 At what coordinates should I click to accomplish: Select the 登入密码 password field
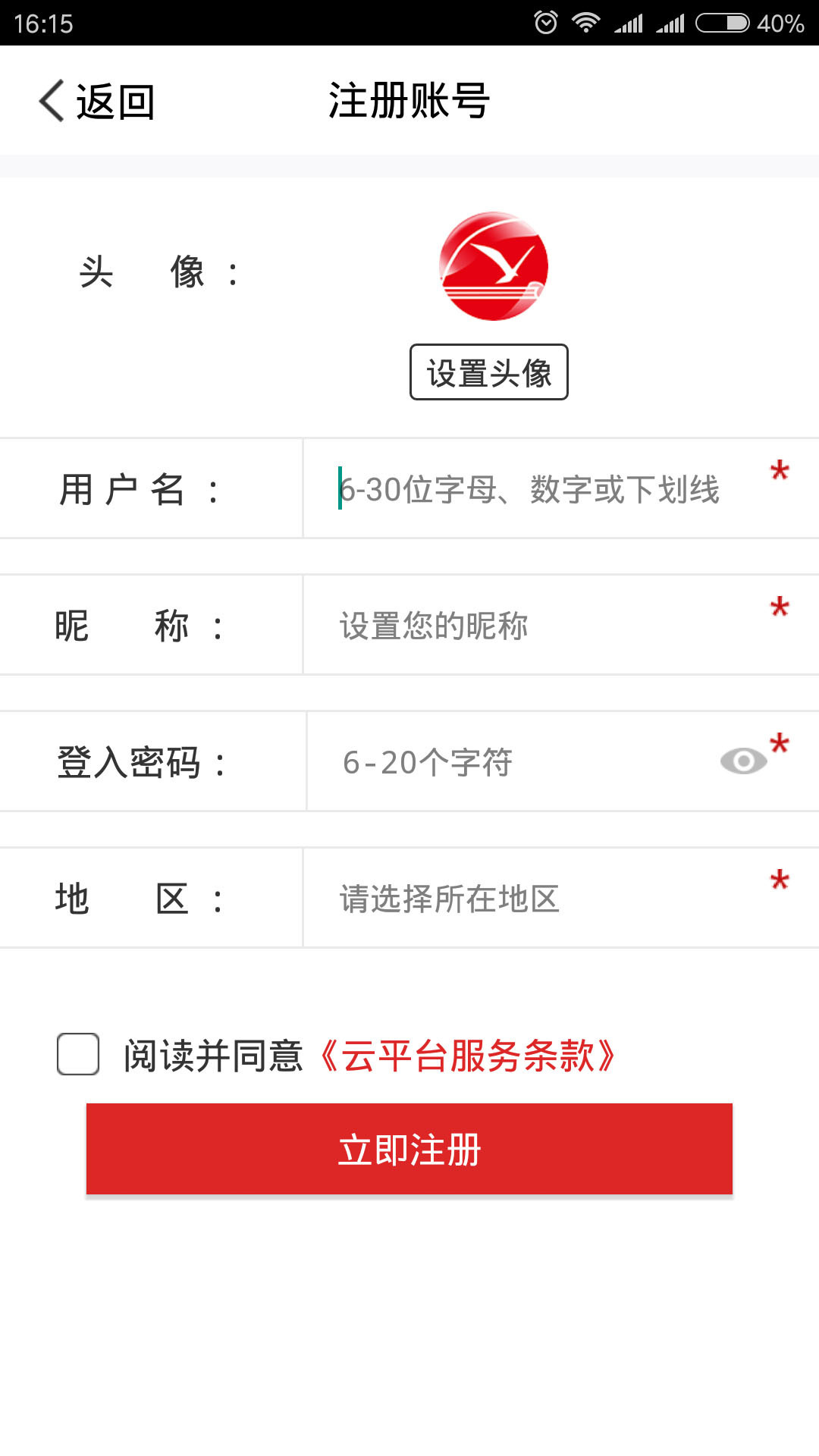click(516, 762)
